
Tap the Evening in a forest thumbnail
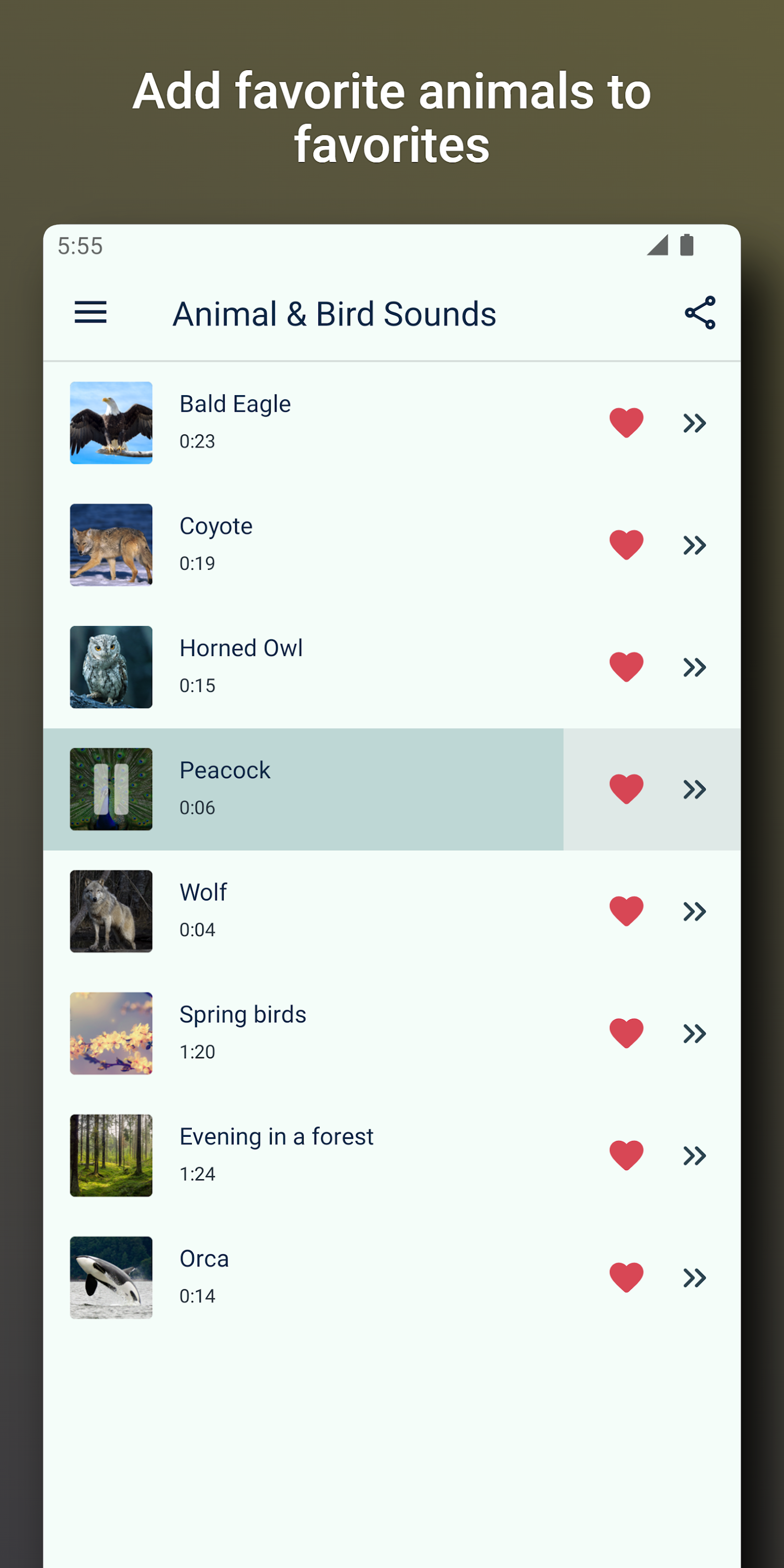coord(111,1155)
